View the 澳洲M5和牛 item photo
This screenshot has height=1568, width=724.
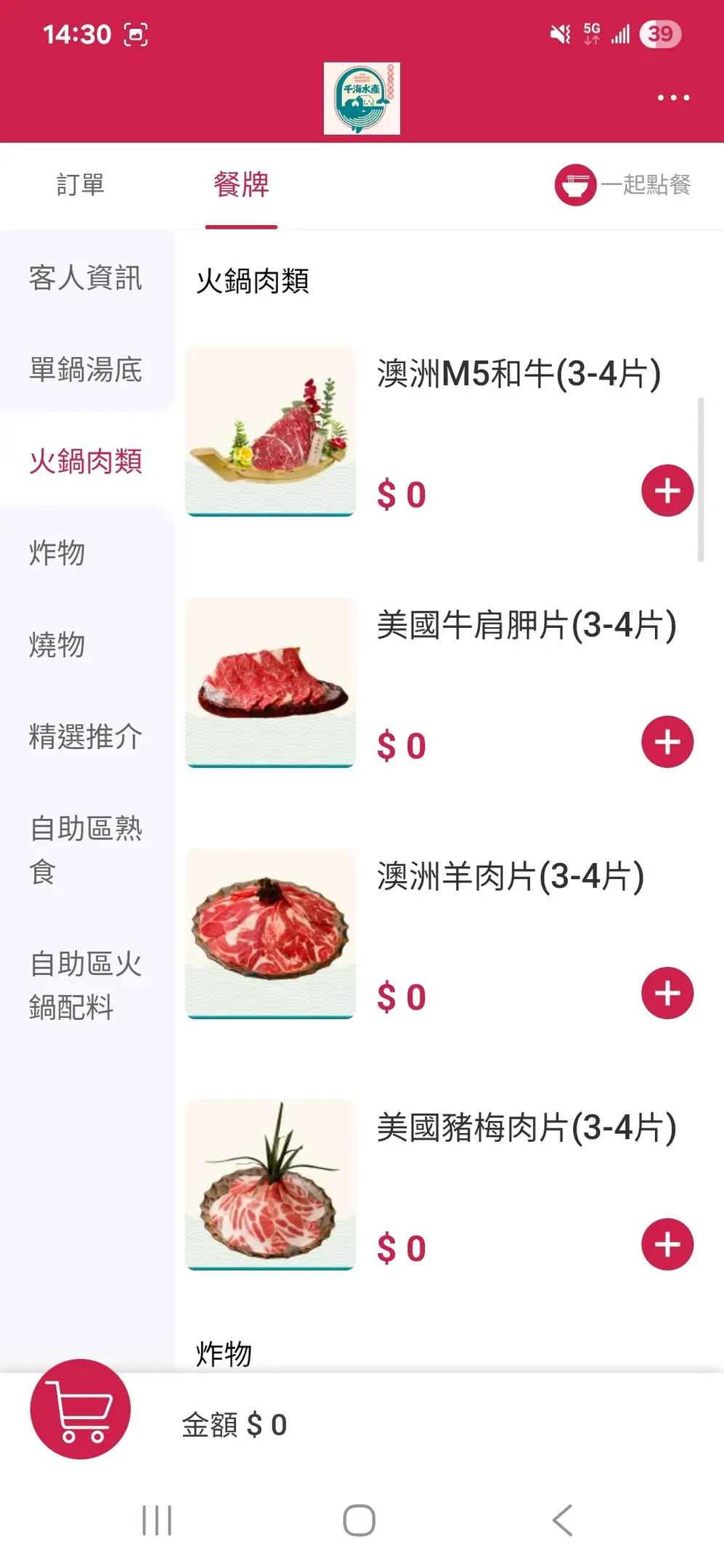[270, 431]
